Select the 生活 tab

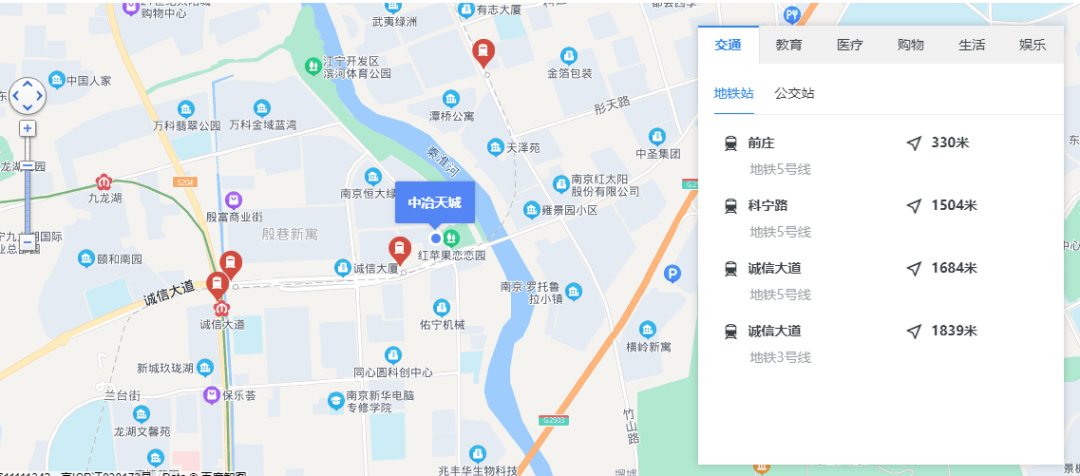[971, 45]
